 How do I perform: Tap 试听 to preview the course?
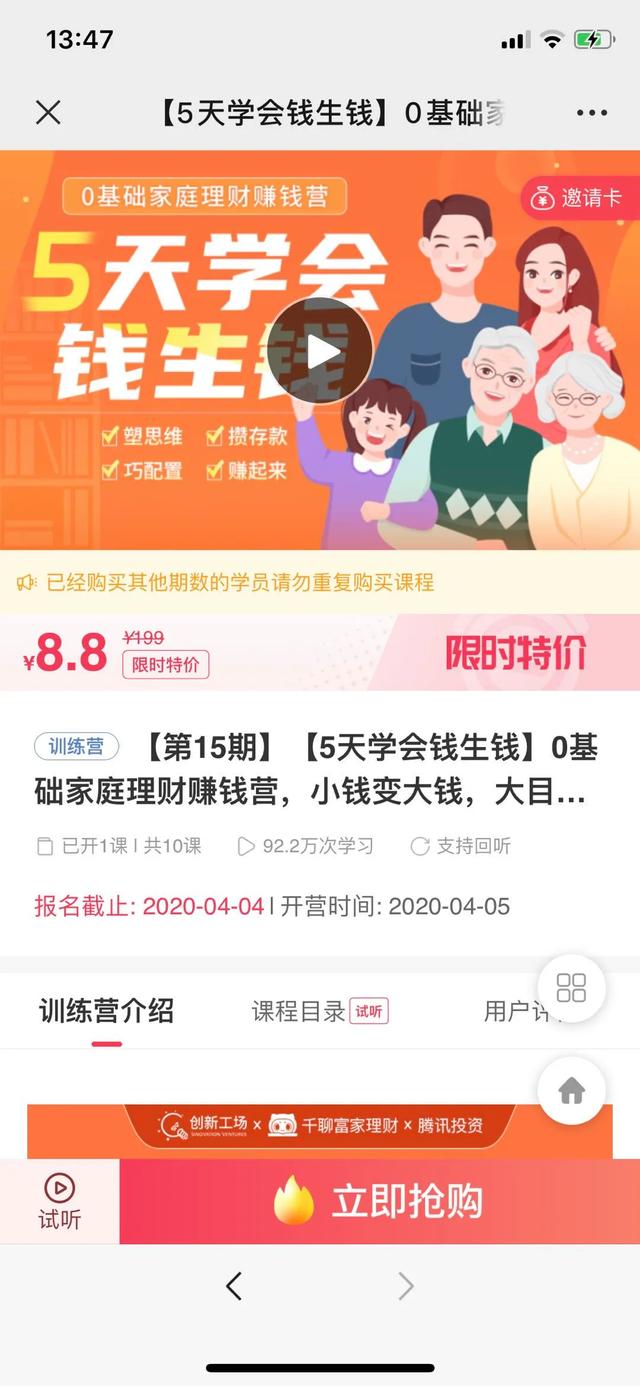coord(59,1202)
